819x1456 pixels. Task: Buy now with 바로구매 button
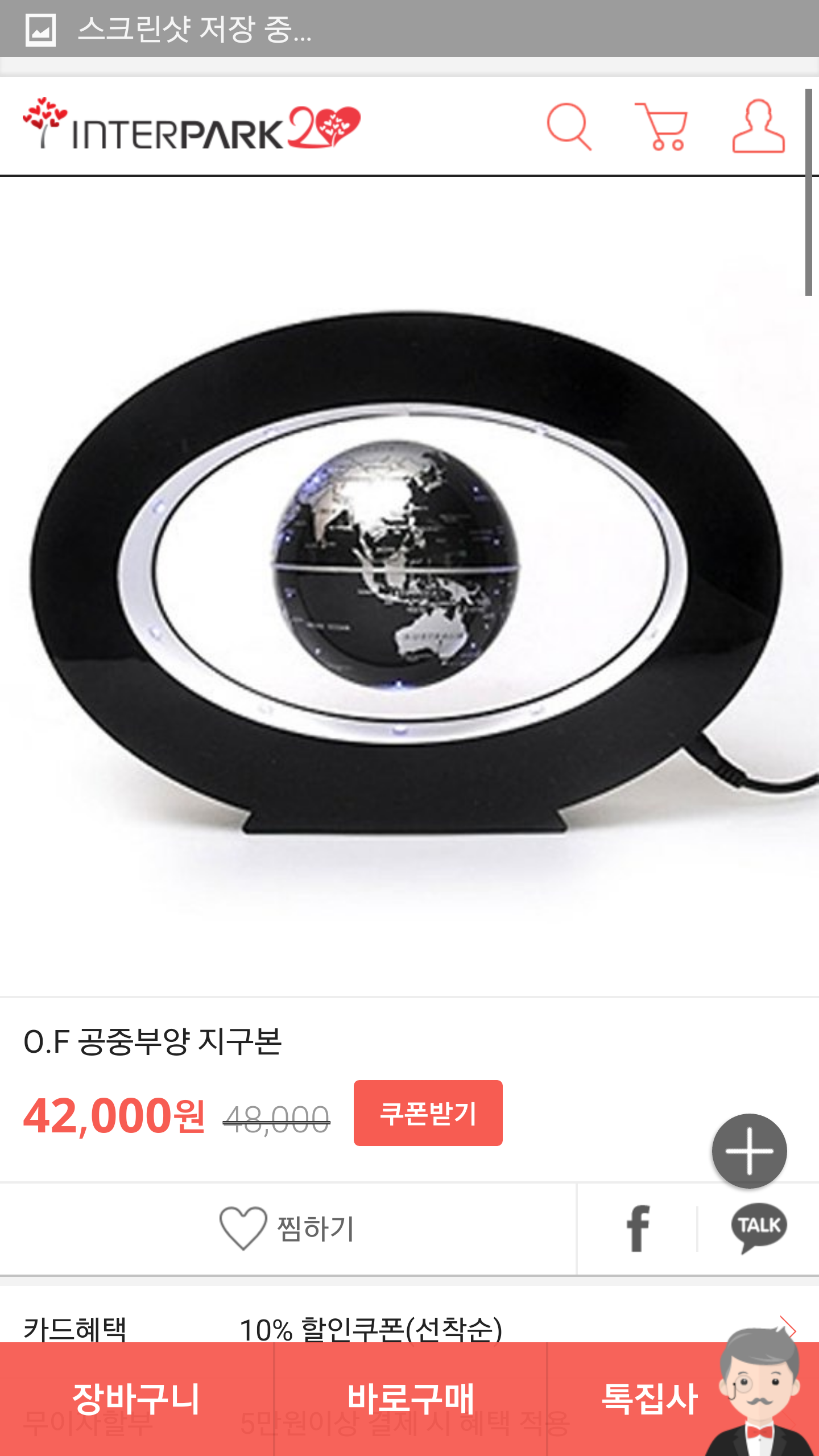(410, 1399)
